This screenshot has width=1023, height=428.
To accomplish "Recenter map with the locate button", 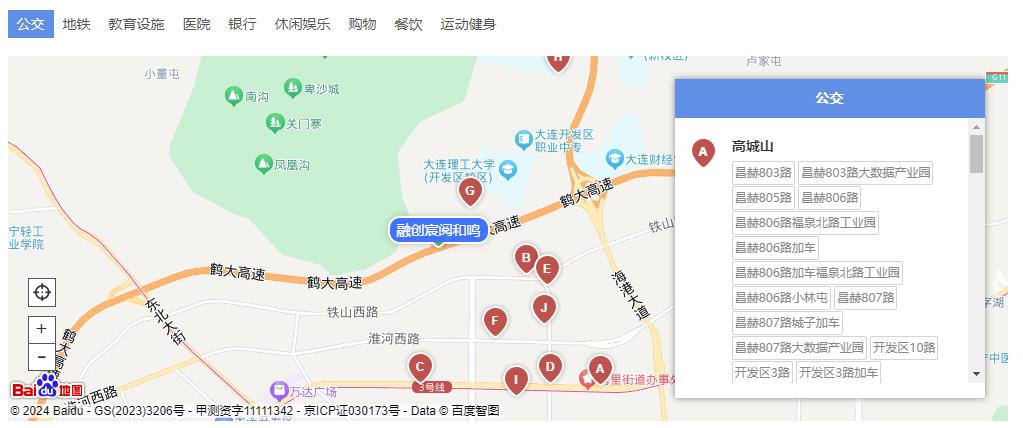I will (x=42, y=292).
